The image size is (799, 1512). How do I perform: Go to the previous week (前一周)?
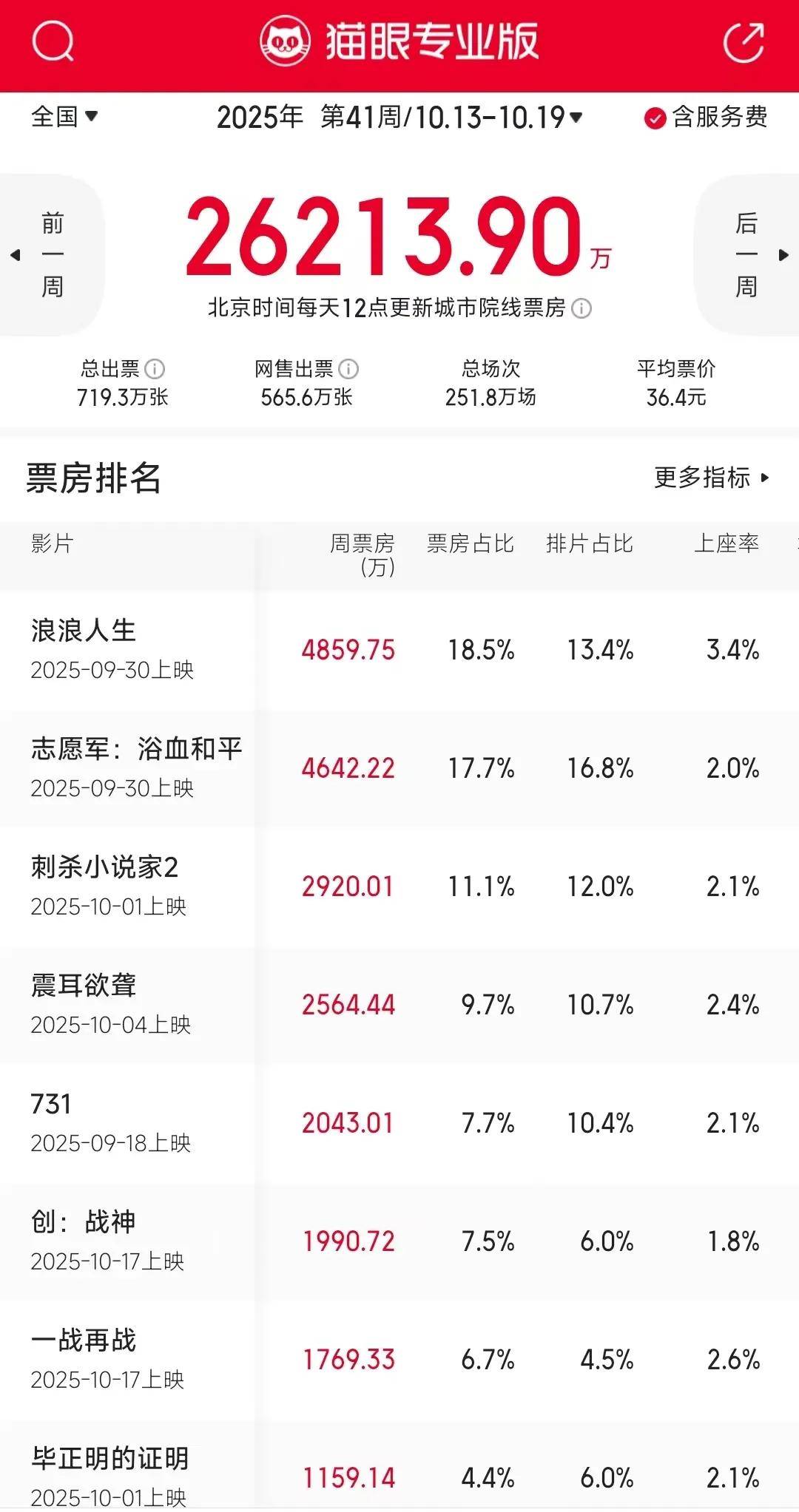(51, 255)
